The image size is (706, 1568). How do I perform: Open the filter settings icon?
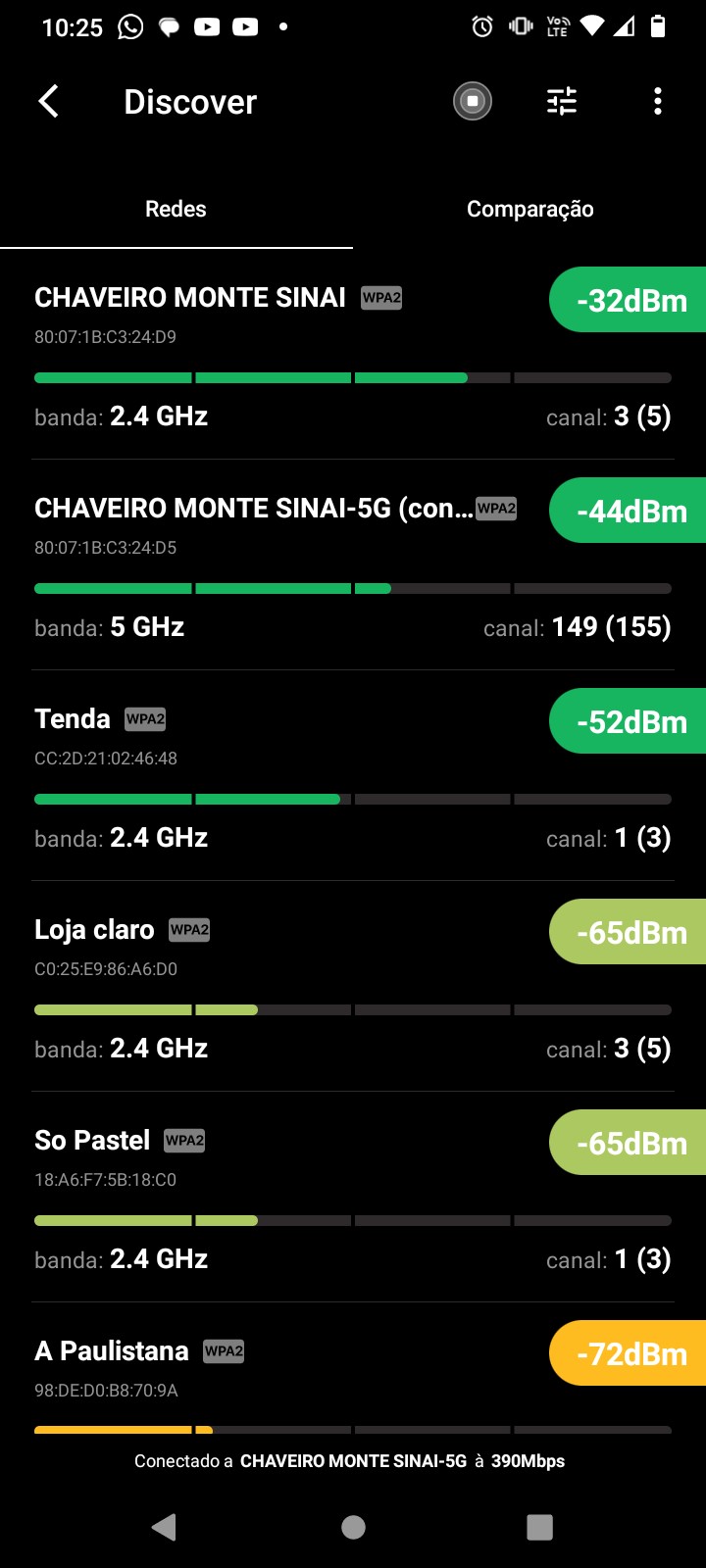pyautogui.click(x=562, y=101)
